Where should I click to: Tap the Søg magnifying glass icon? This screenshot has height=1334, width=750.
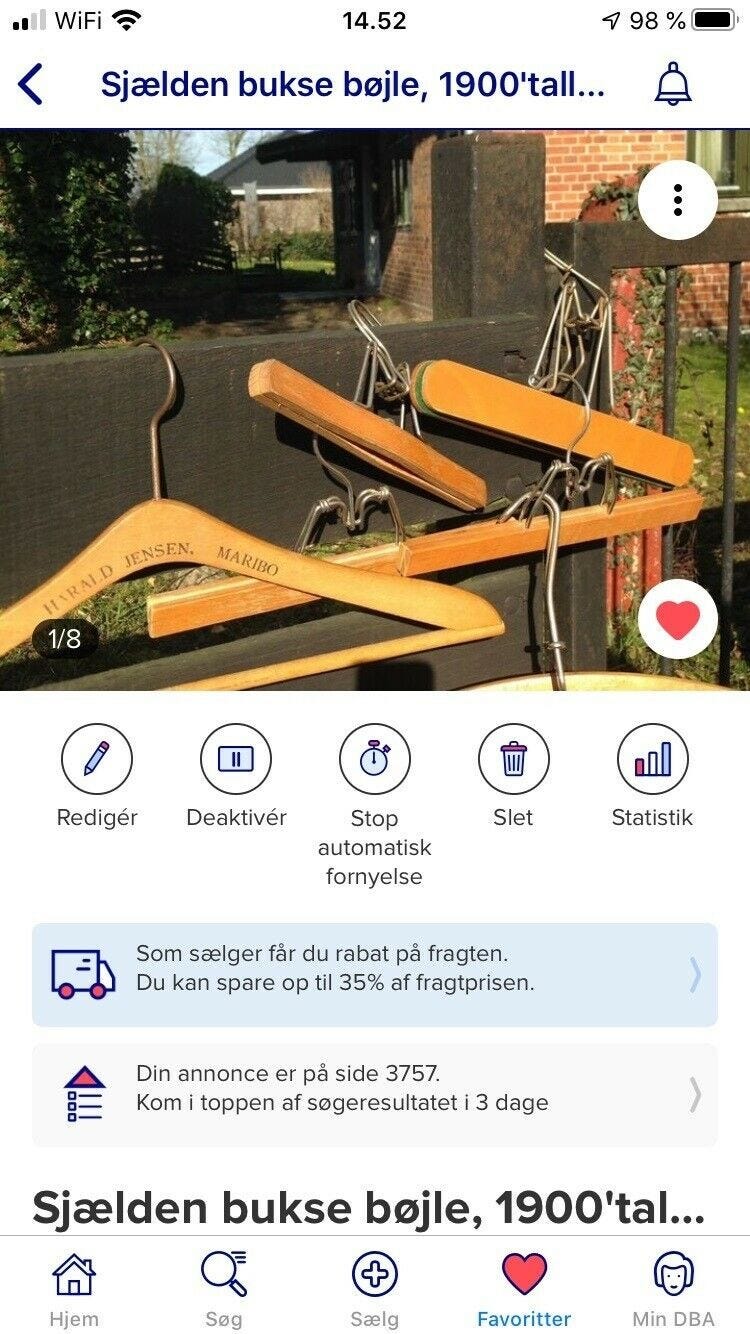224,1272
